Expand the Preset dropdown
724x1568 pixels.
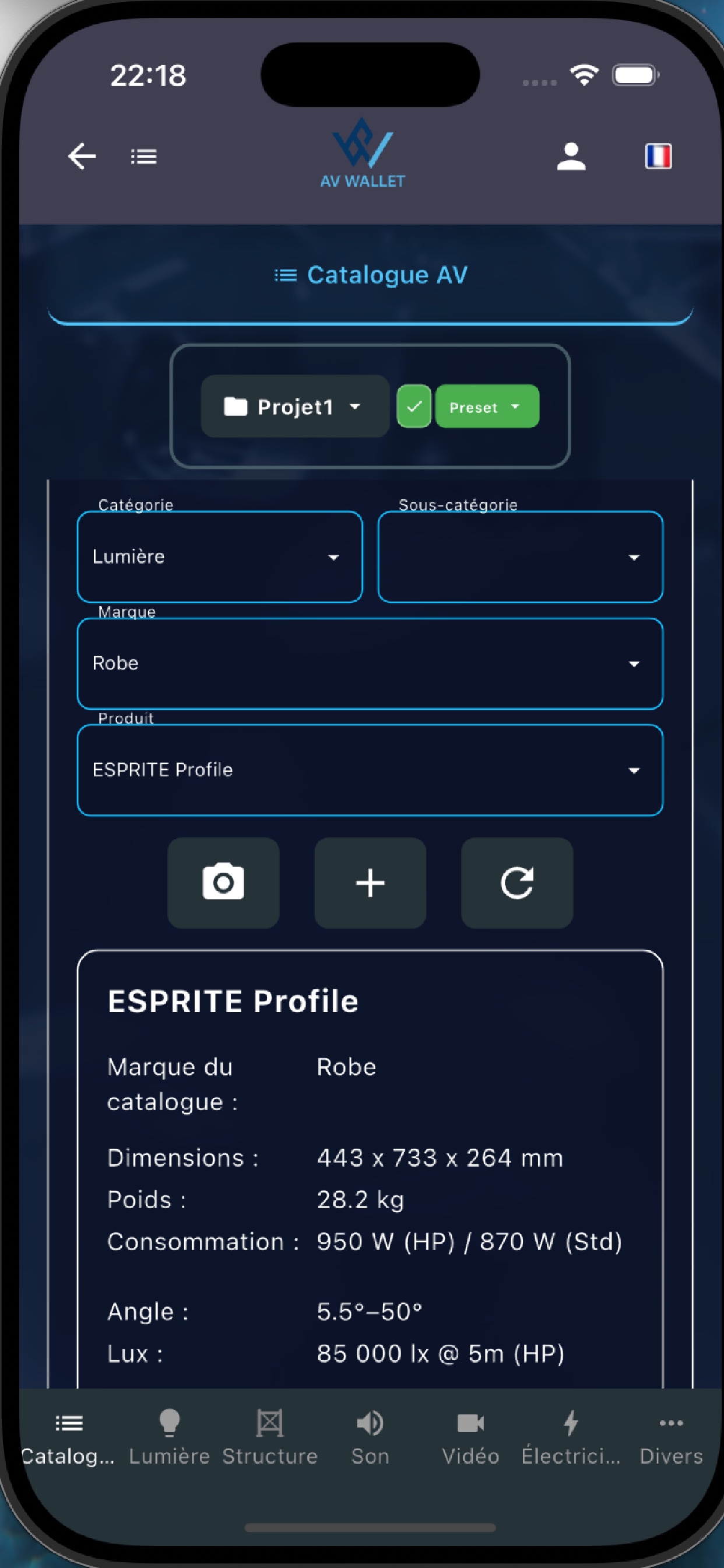[486, 407]
